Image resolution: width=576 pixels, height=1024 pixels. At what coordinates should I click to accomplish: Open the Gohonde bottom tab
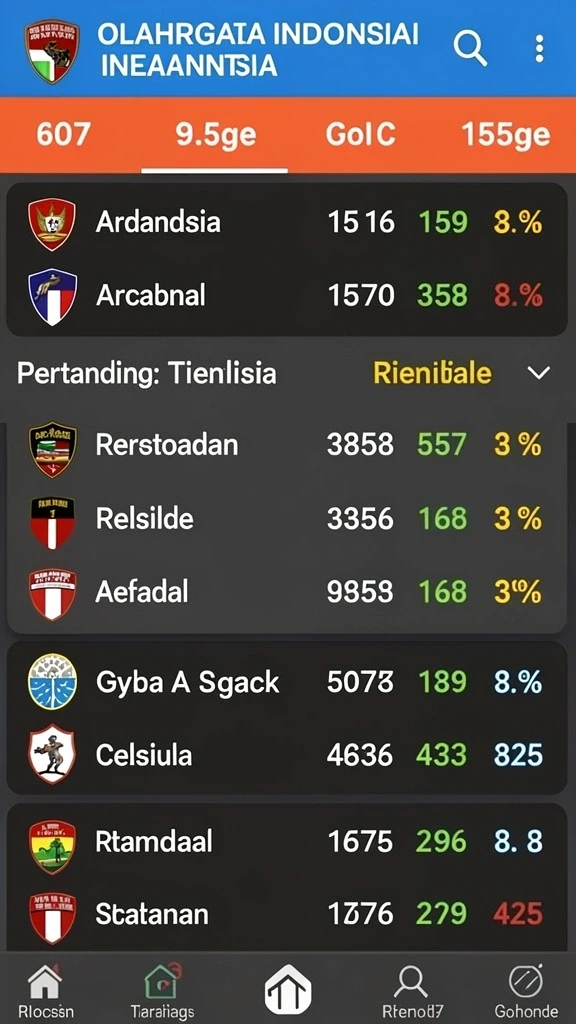526,991
